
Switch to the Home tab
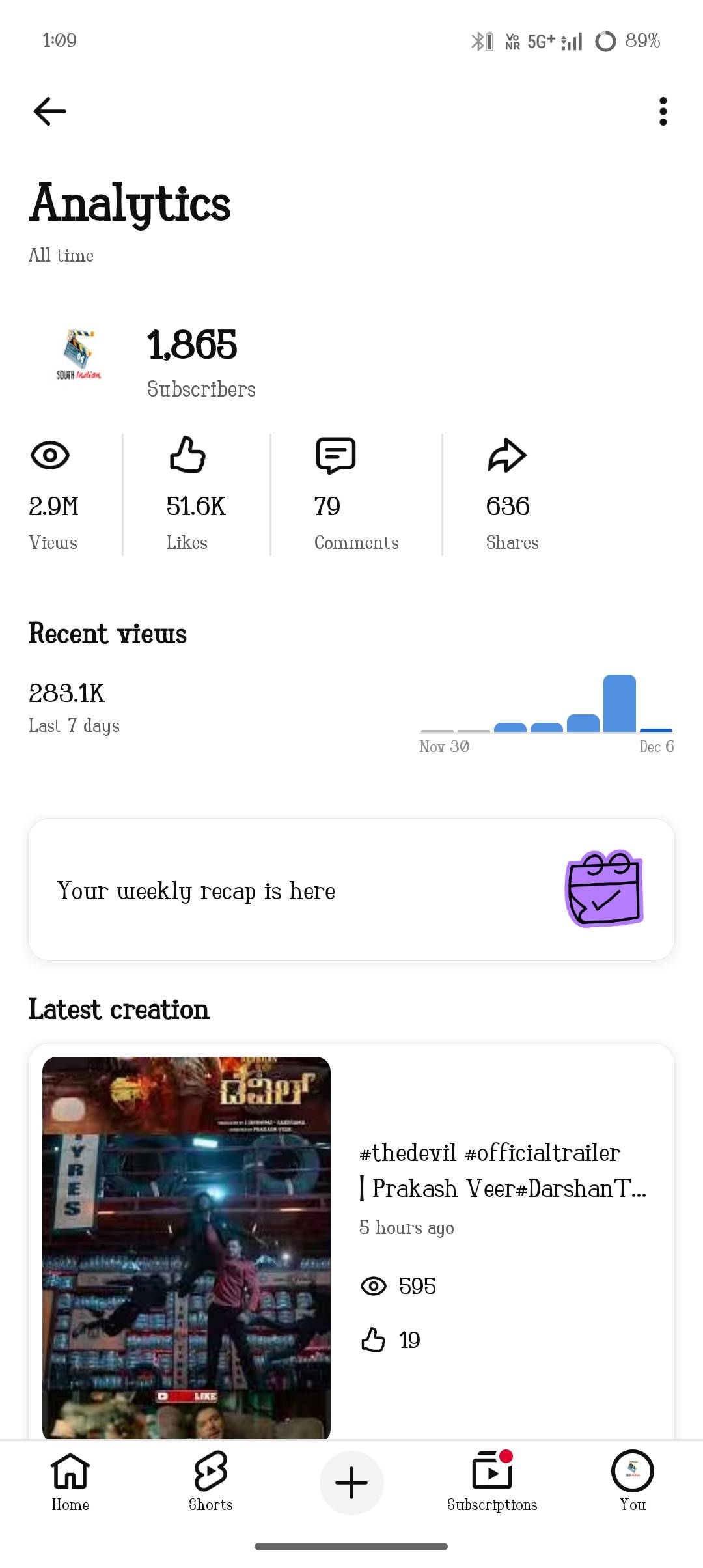pyautogui.click(x=70, y=1482)
